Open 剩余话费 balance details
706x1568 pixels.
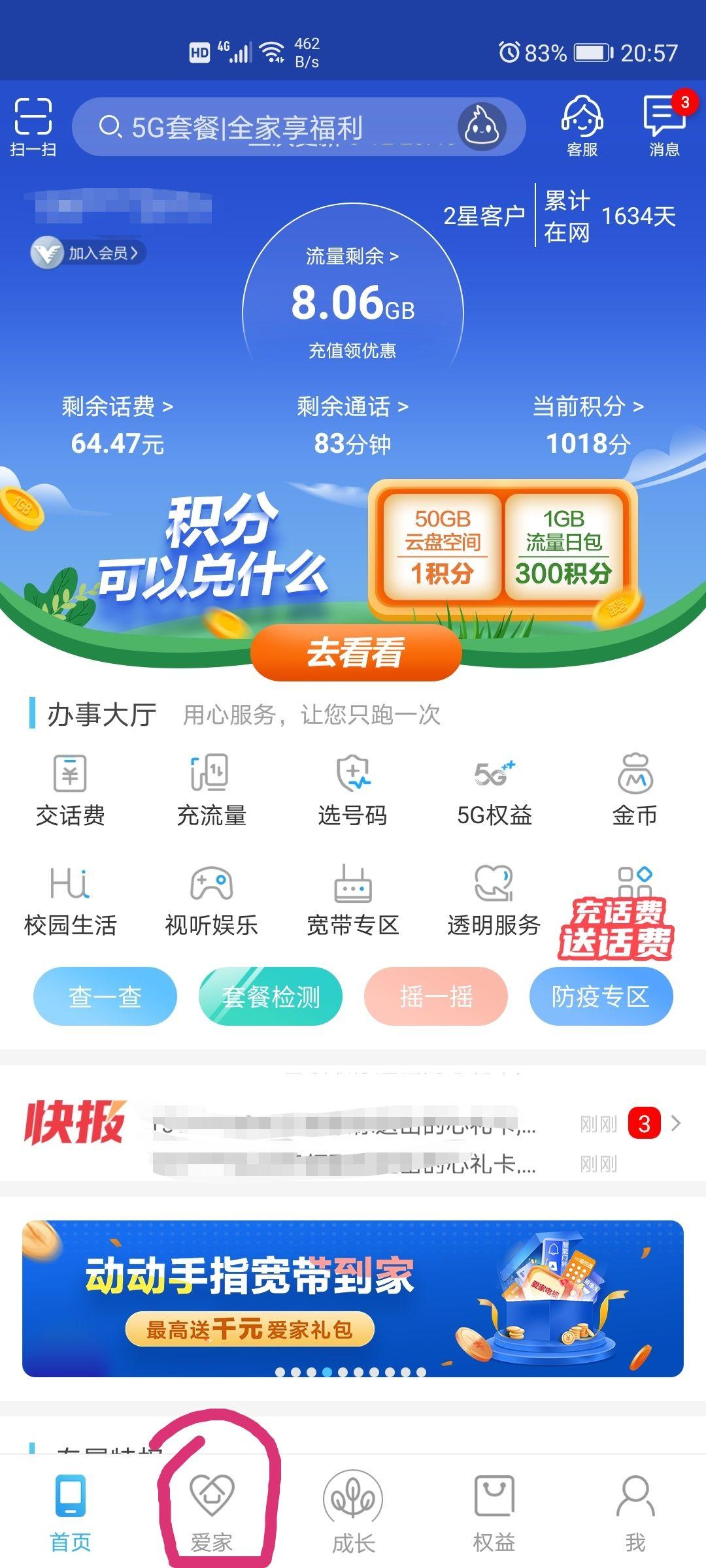(x=118, y=425)
